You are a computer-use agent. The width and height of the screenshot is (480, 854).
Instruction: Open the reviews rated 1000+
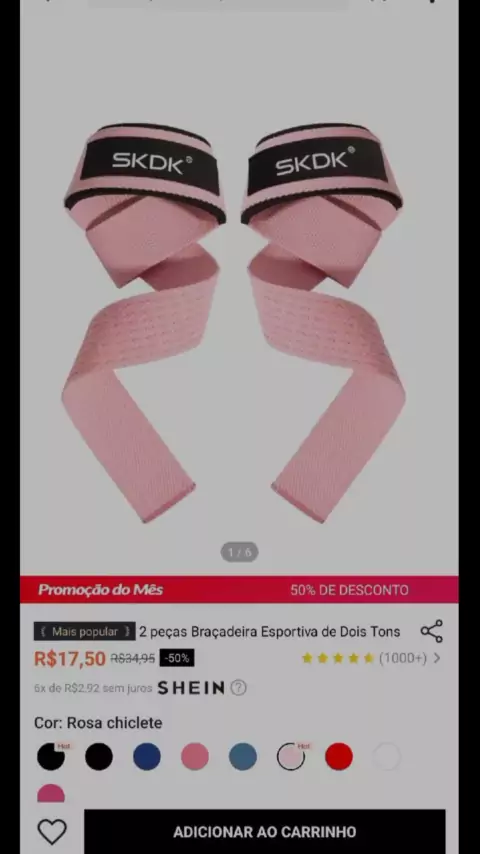[x=371, y=658]
